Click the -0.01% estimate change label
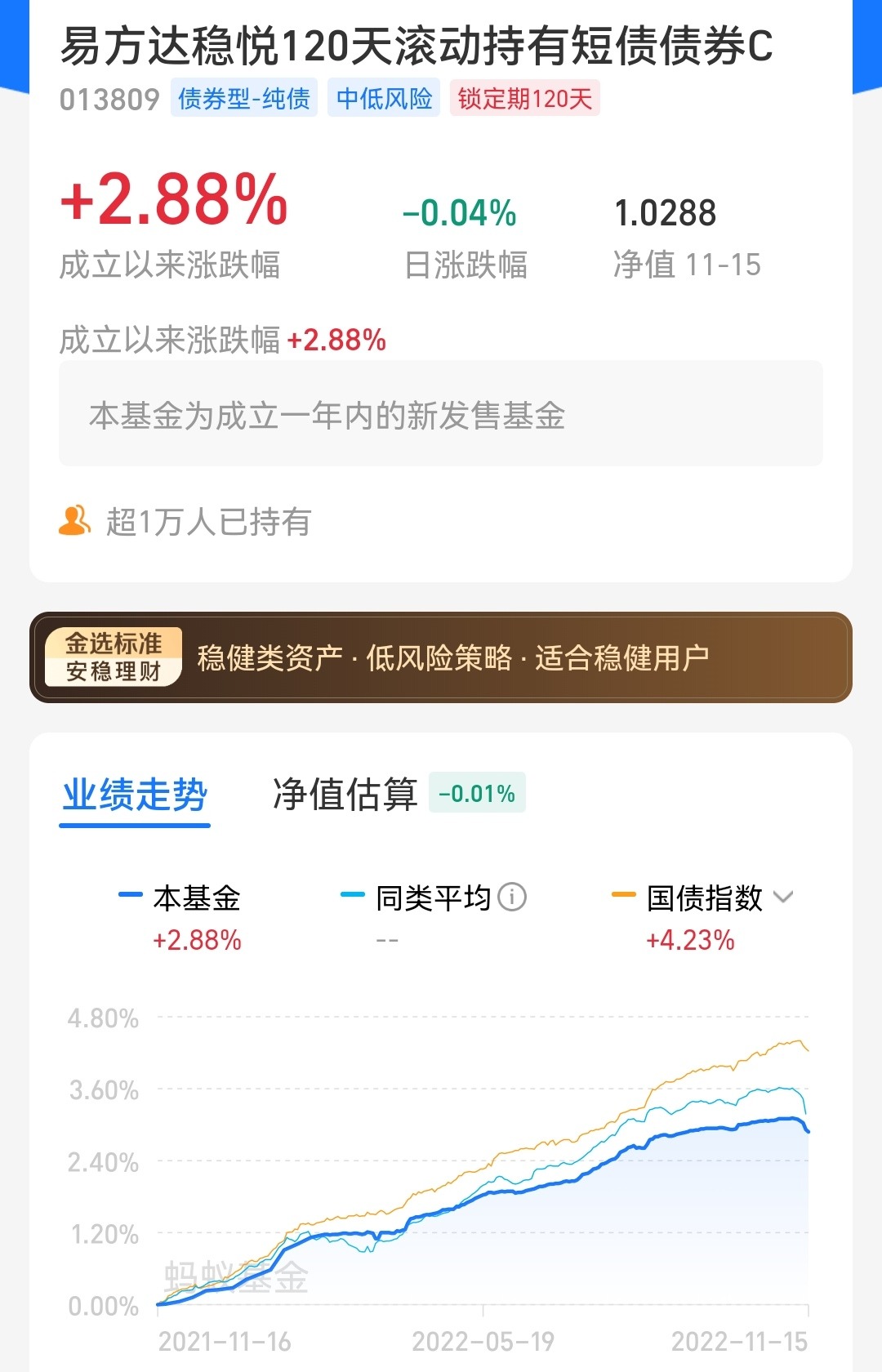Viewport: 882px width, 1372px height. pyautogui.click(x=476, y=793)
